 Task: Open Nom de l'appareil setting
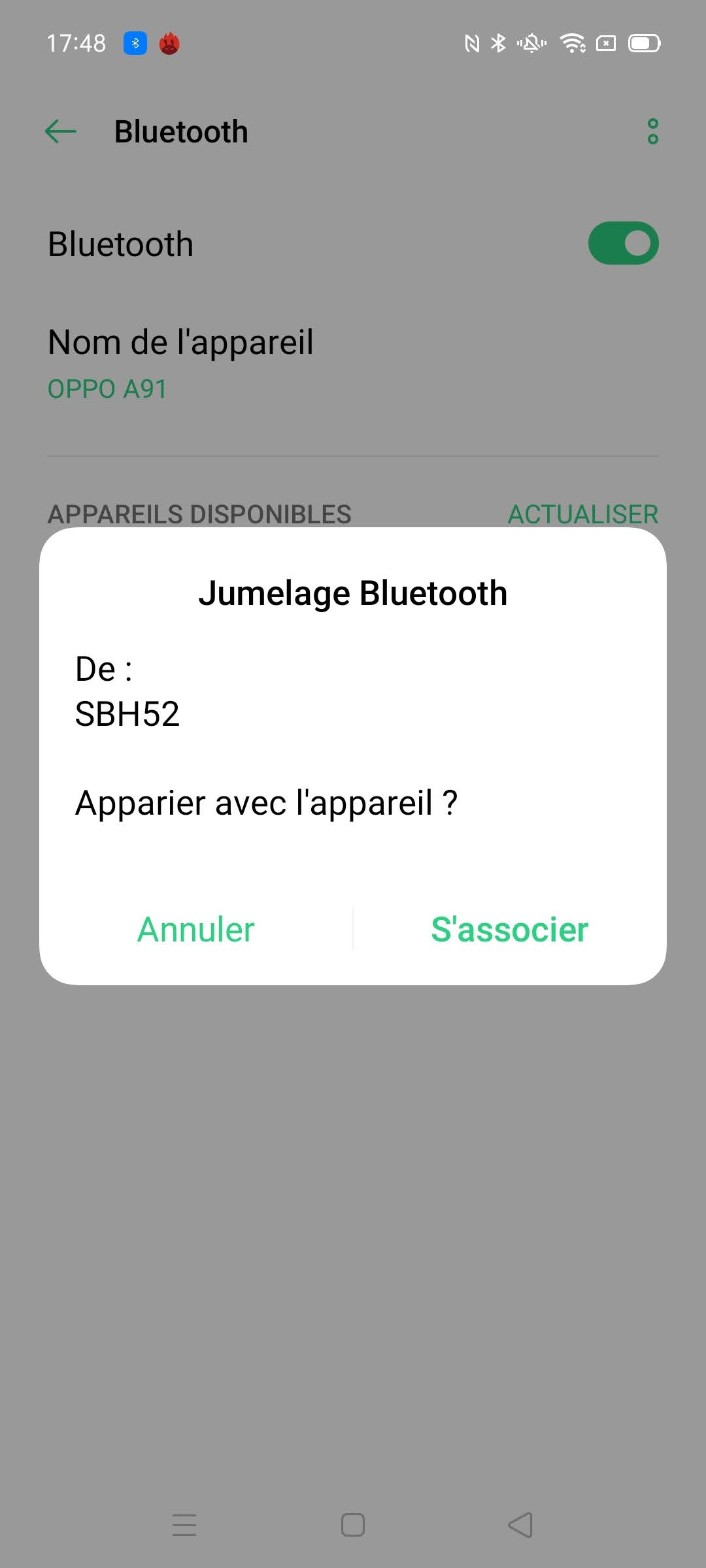coord(353,363)
